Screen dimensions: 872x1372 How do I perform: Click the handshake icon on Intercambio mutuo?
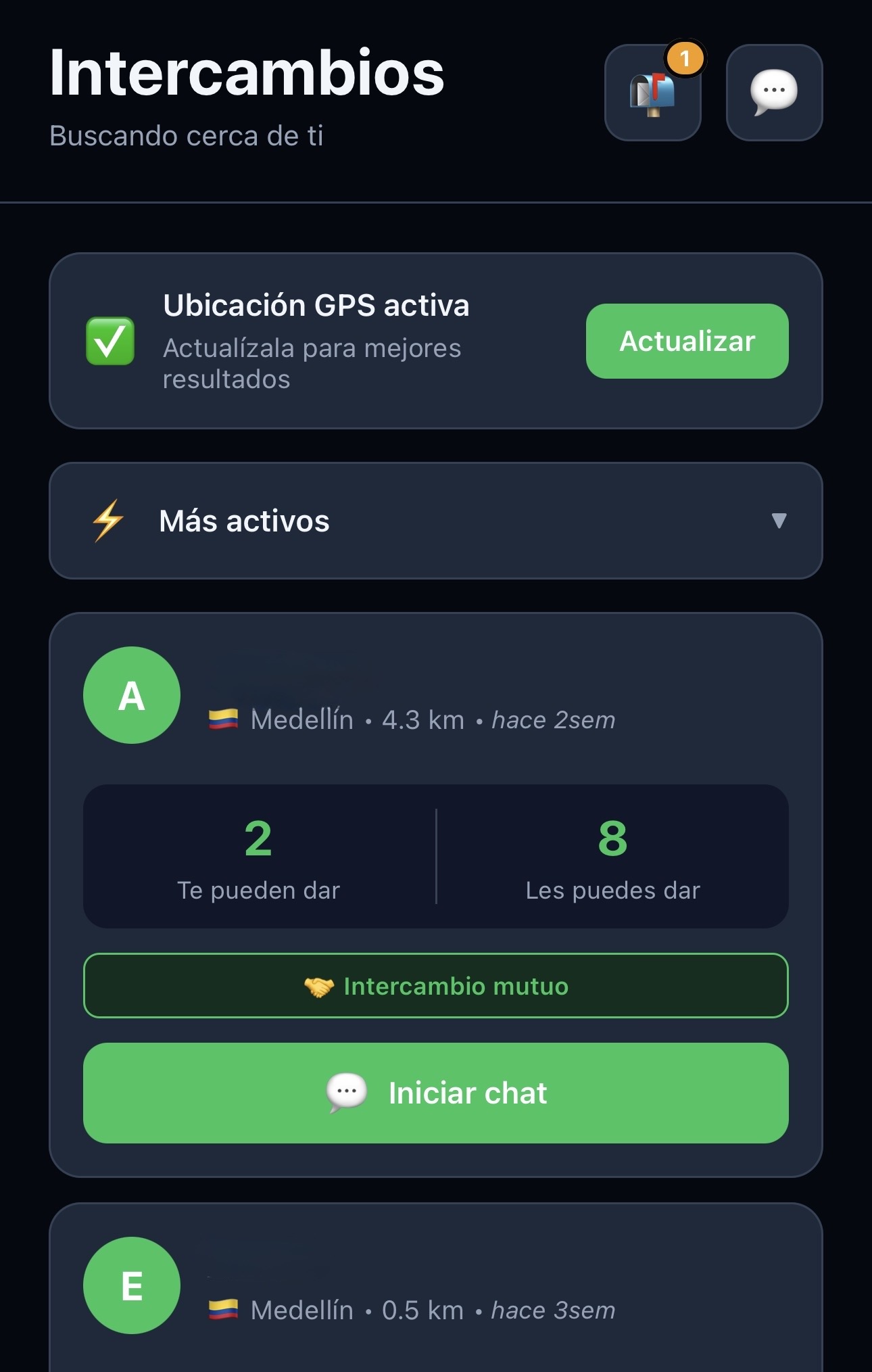323,987
